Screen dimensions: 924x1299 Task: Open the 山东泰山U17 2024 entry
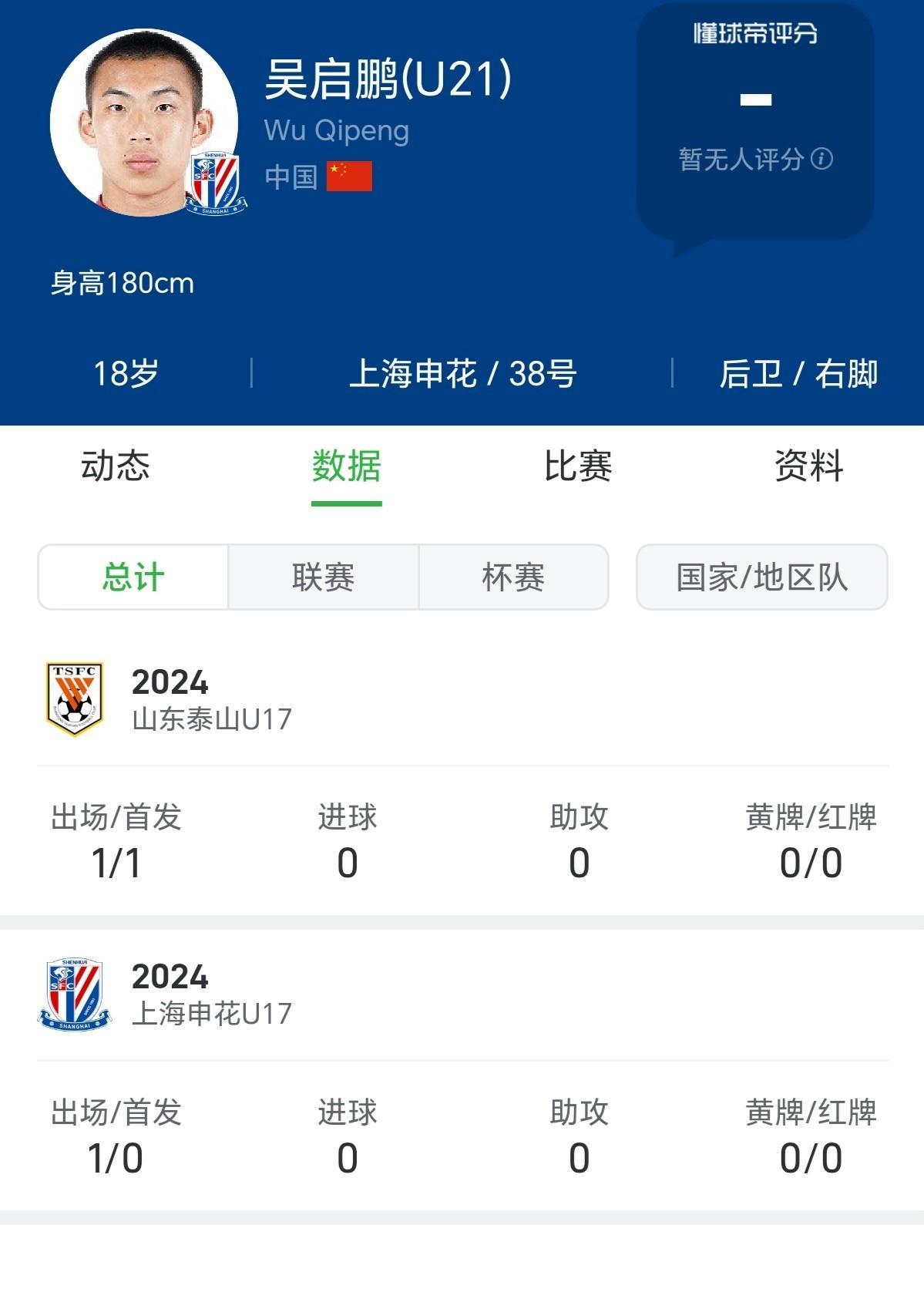[x=211, y=700]
